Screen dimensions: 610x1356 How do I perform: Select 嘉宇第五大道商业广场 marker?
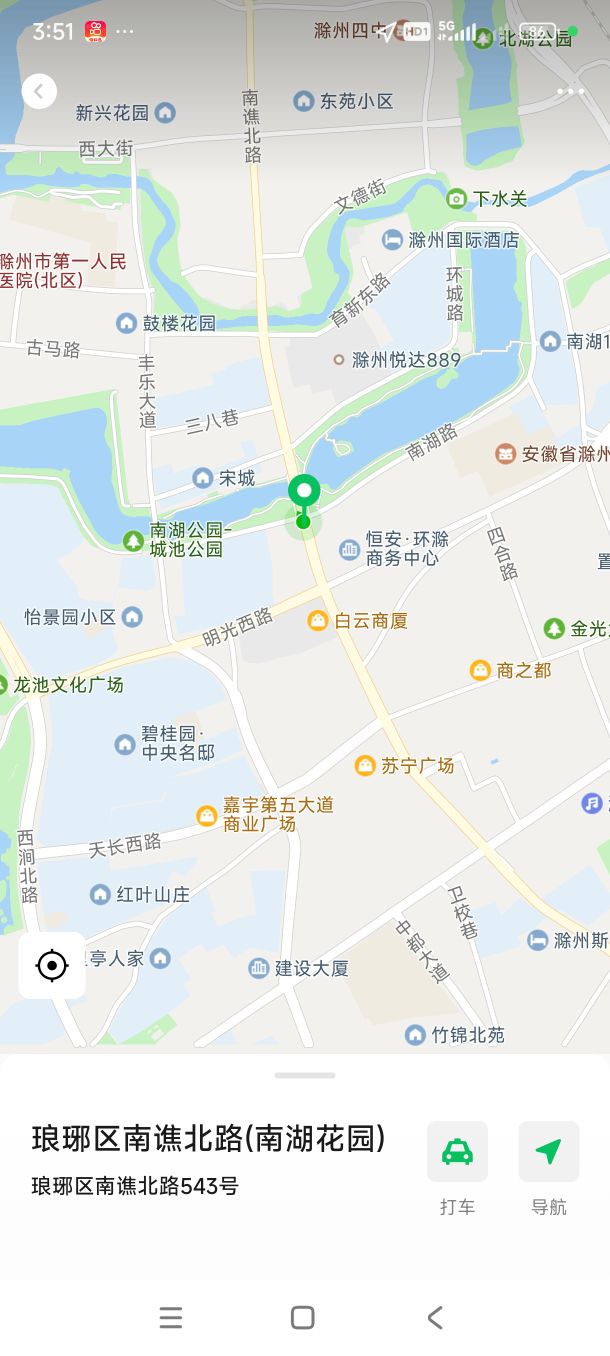coord(207,815)
